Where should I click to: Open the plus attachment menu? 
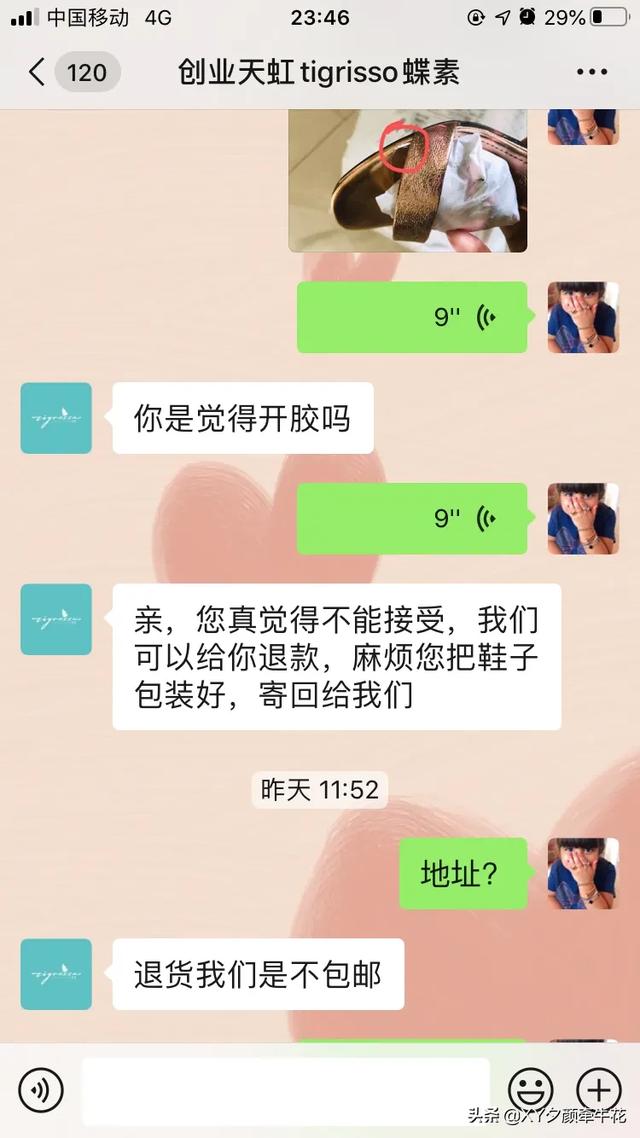[x=600, y=1089]
